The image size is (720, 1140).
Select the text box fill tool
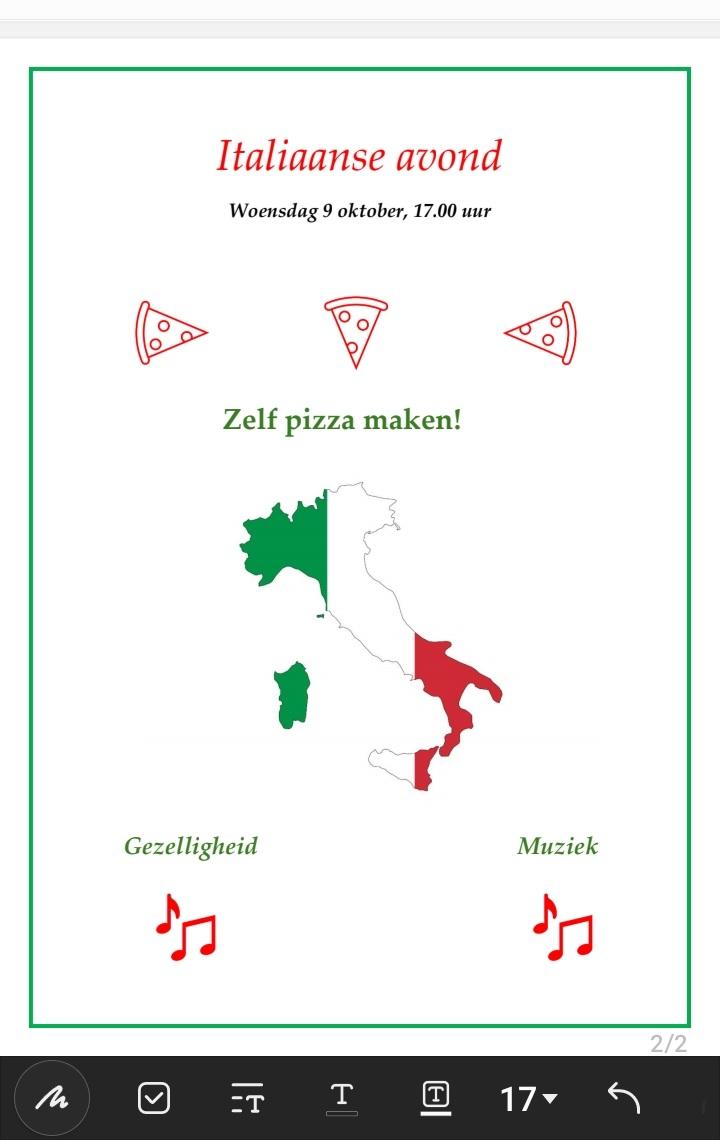point(436,1098)
